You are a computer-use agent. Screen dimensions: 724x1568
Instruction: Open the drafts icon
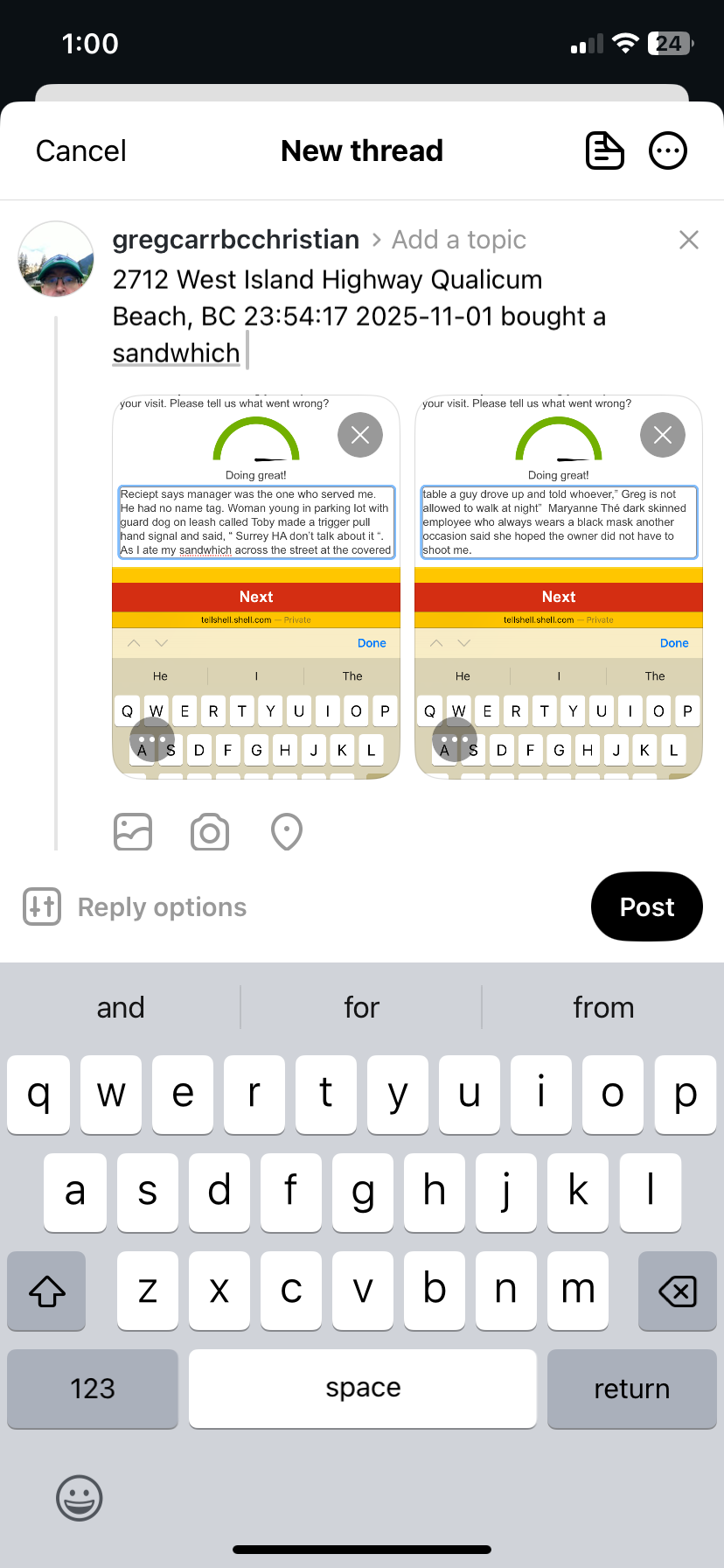604,150
